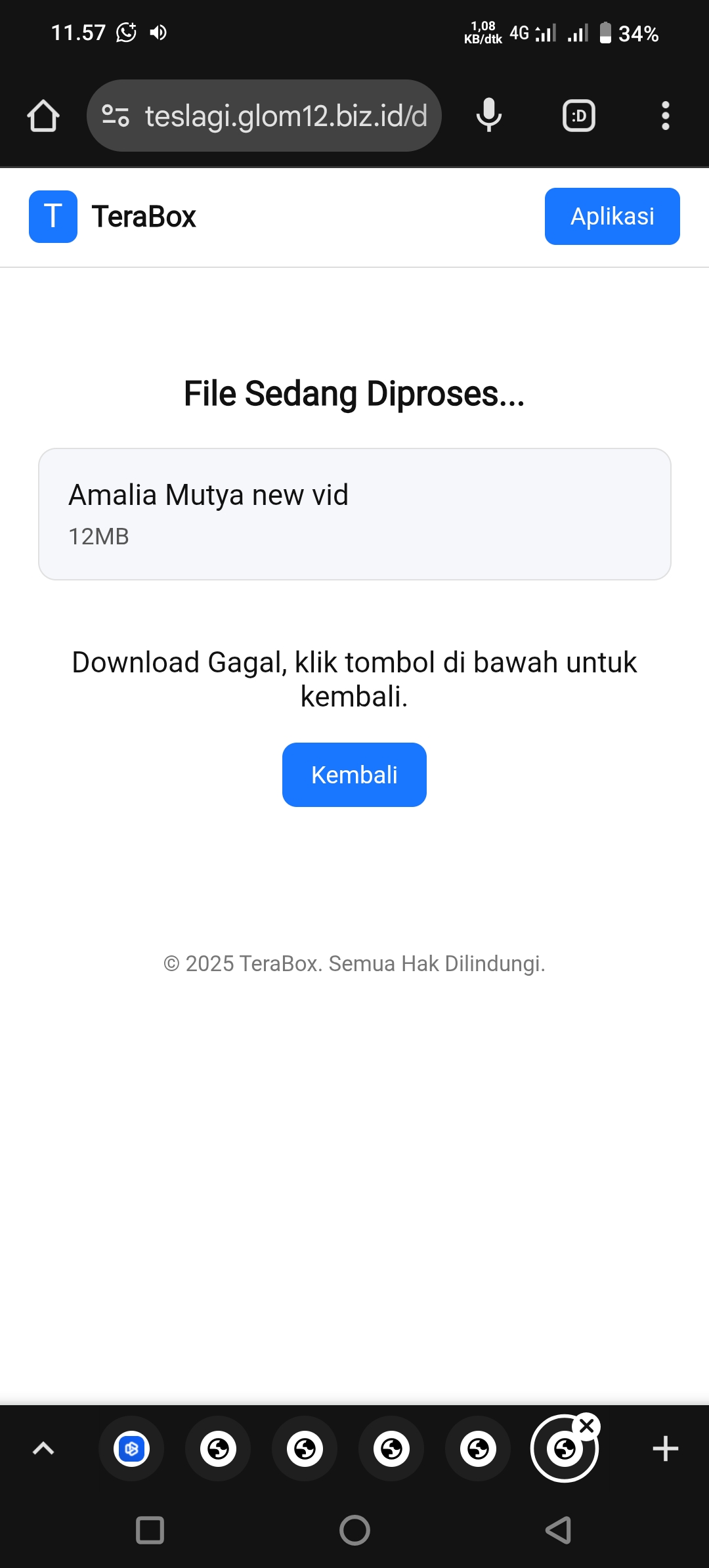
Task: Add a new tab with the plus icon
Action: [x=665, y=1448]
